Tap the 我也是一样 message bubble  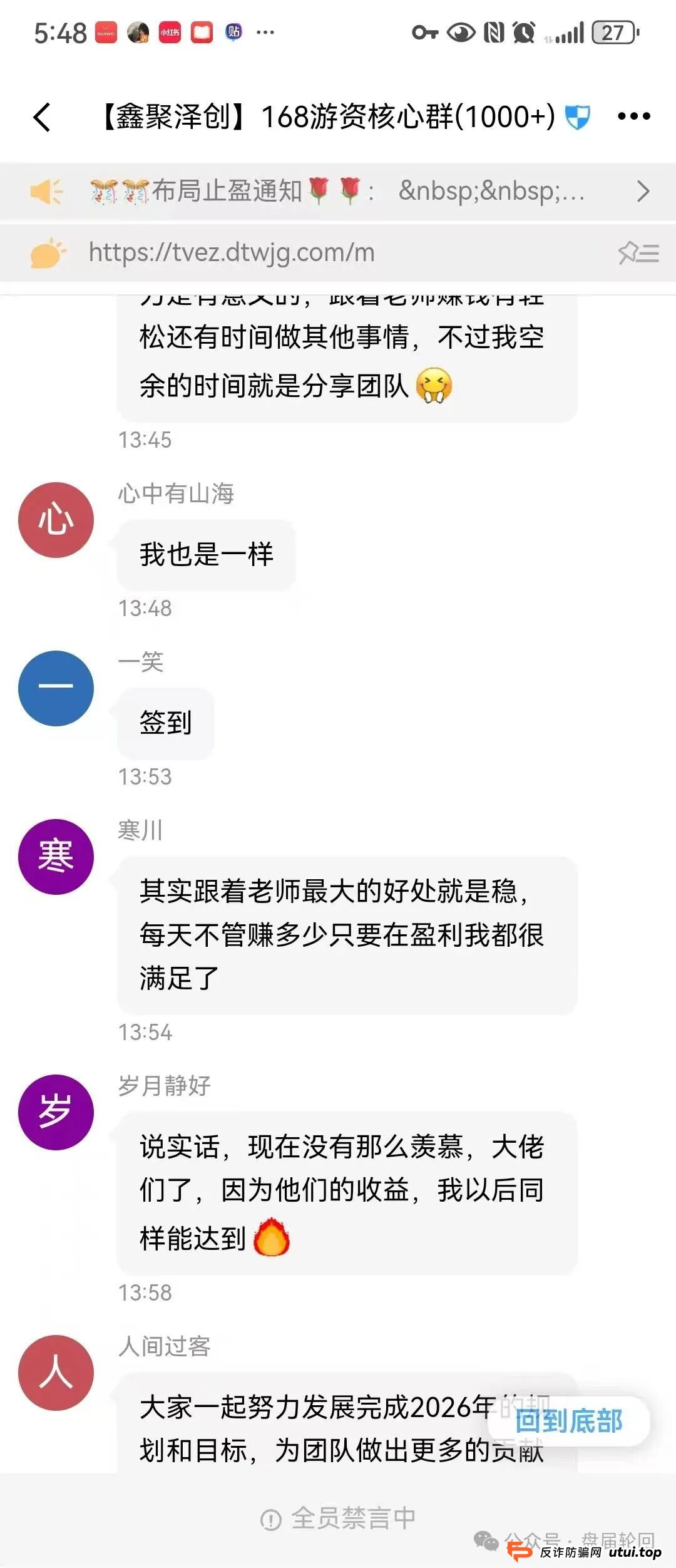pyautogui.click(x=205, y=554)
